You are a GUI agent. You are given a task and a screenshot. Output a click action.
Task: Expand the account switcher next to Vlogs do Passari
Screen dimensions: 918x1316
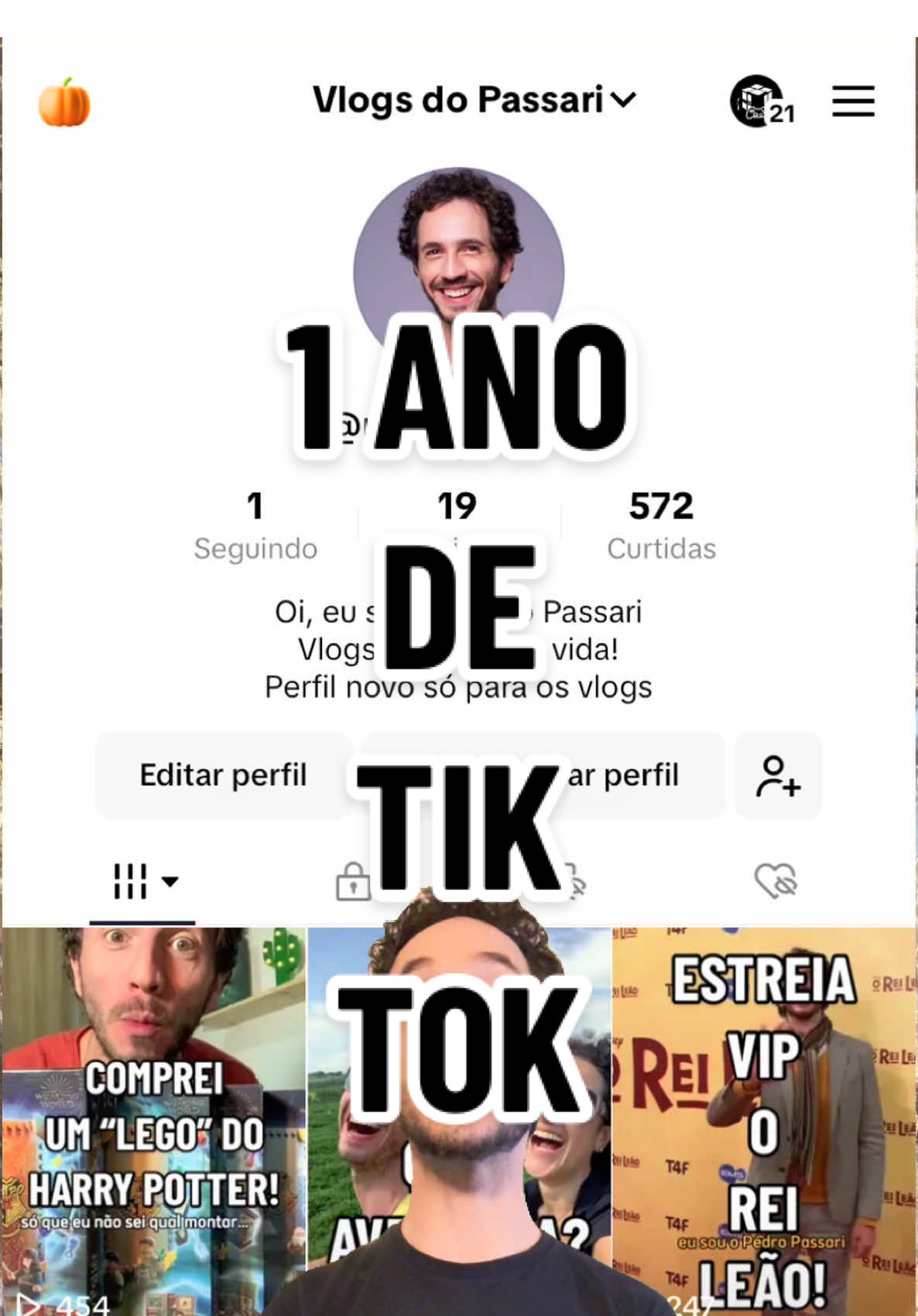(624, 99)
